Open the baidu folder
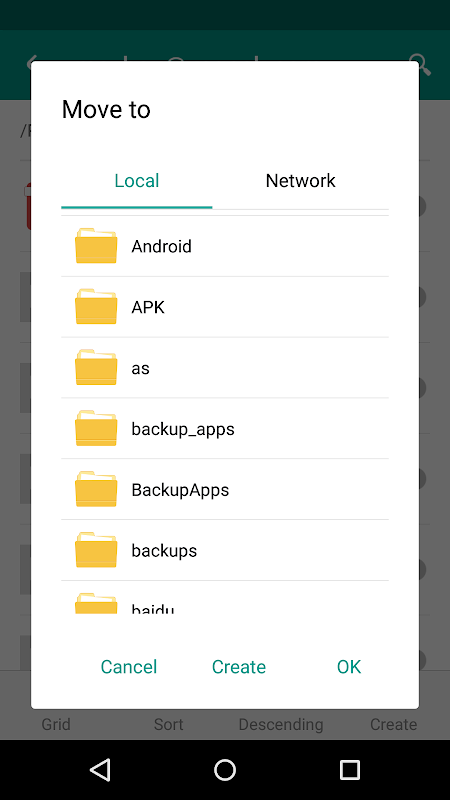This screenshot has height=800, width=450. coord(225,597)
